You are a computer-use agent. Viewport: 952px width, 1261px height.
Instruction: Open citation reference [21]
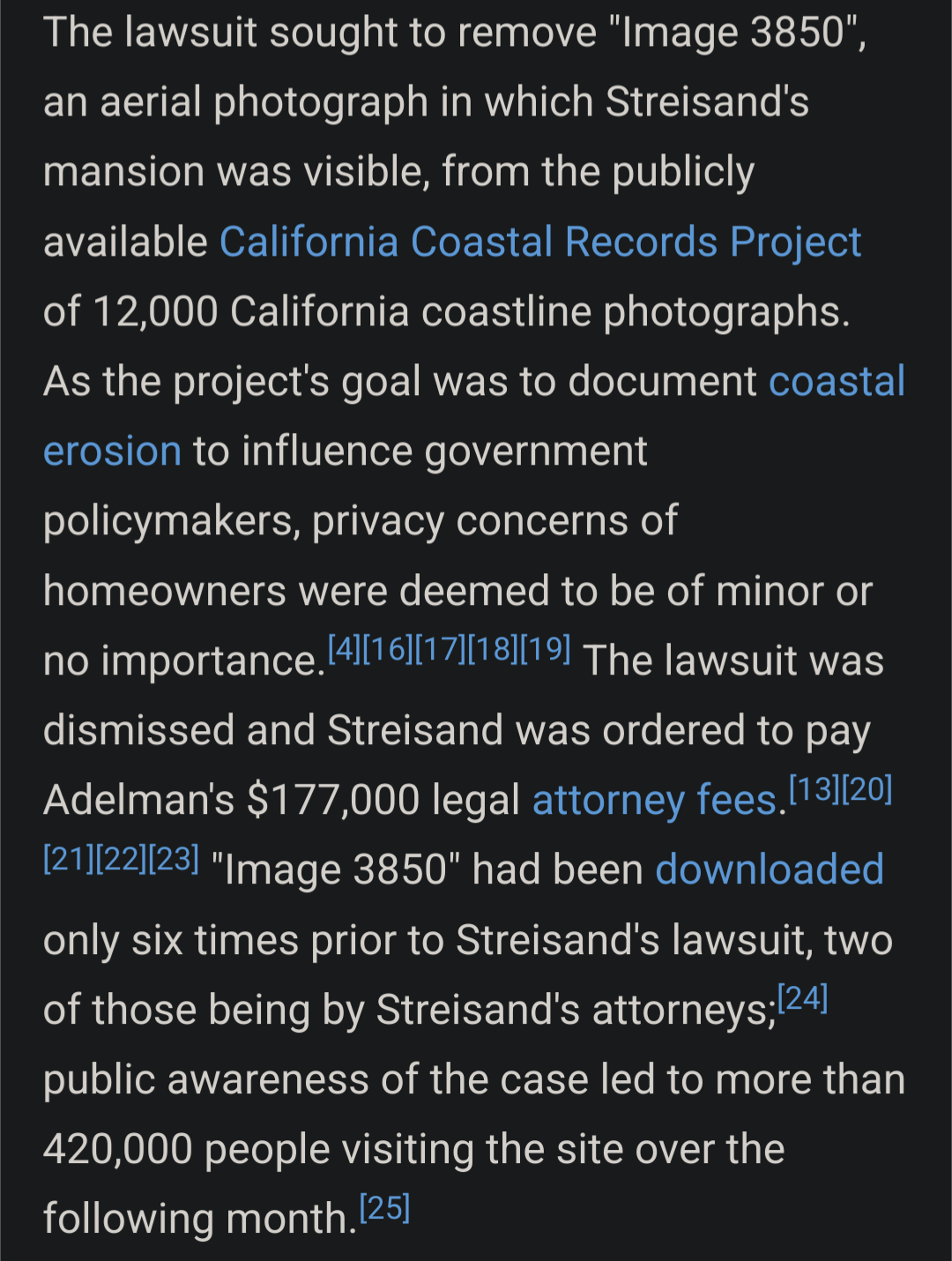68,859
